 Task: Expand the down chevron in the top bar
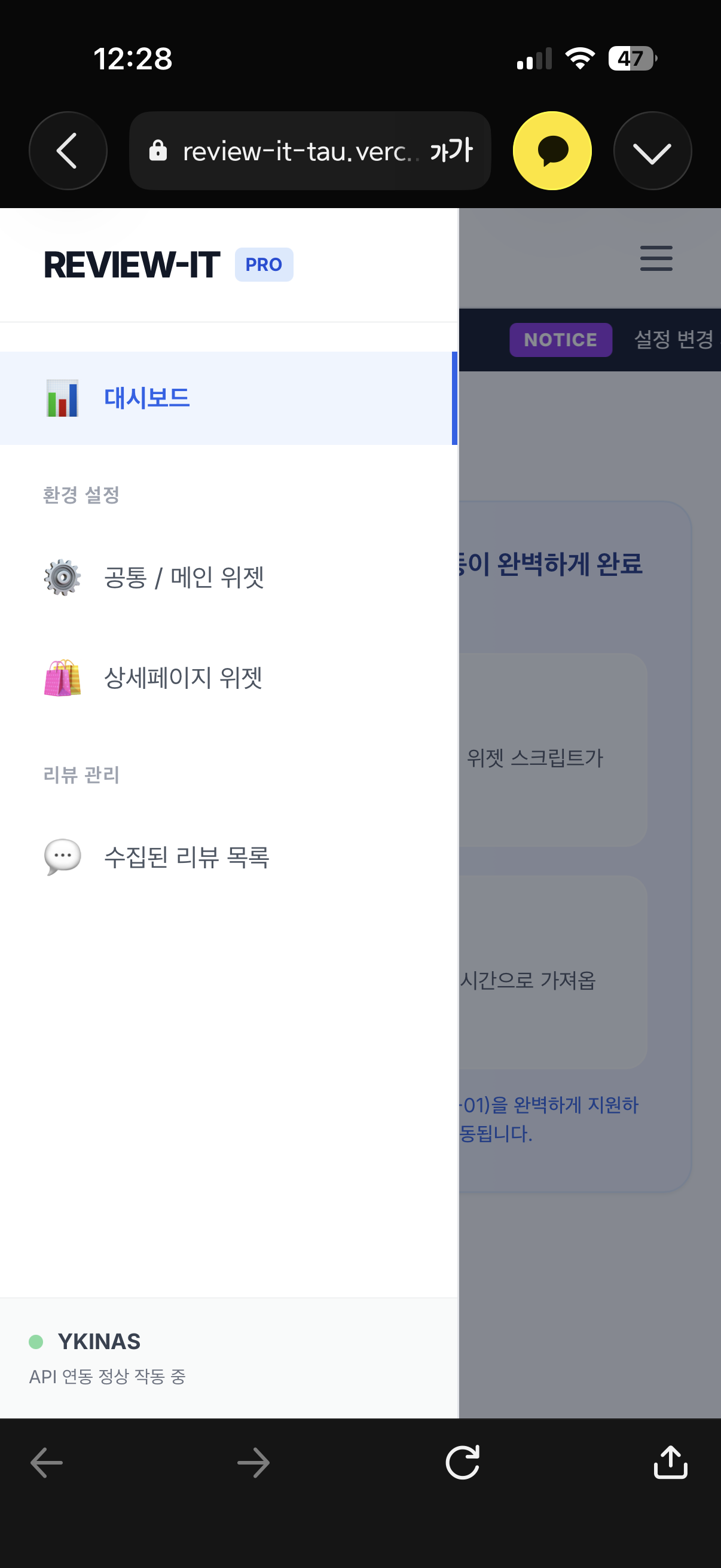[x=652, y=150]
